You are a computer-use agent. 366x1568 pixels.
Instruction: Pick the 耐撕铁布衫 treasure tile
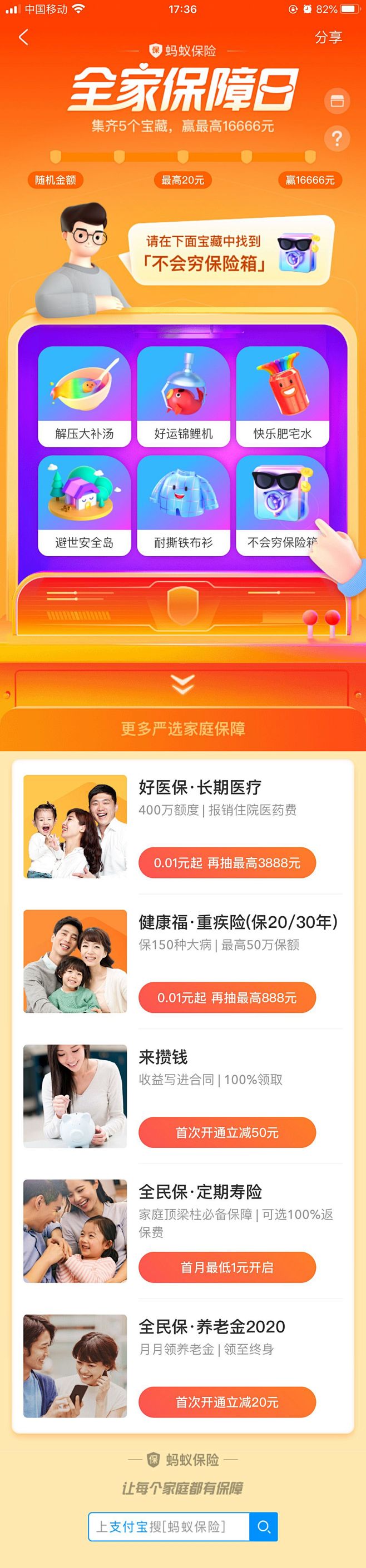point(184,505)
